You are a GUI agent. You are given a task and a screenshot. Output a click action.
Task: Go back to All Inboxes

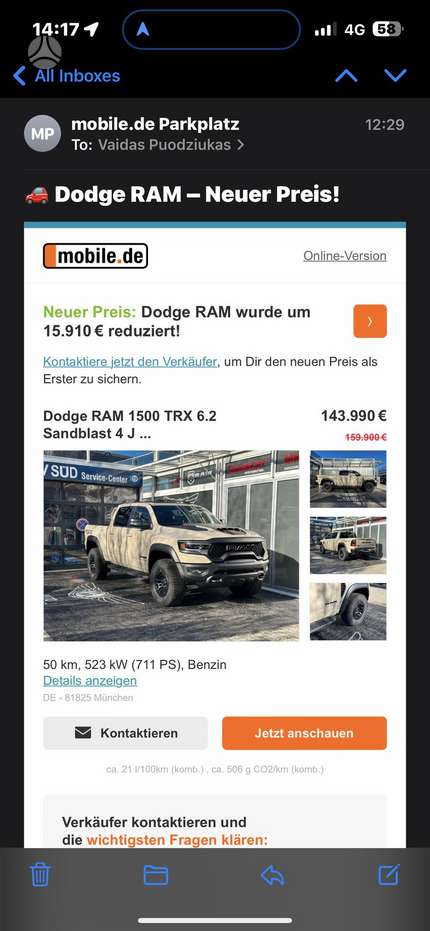[x=66, y=76]
